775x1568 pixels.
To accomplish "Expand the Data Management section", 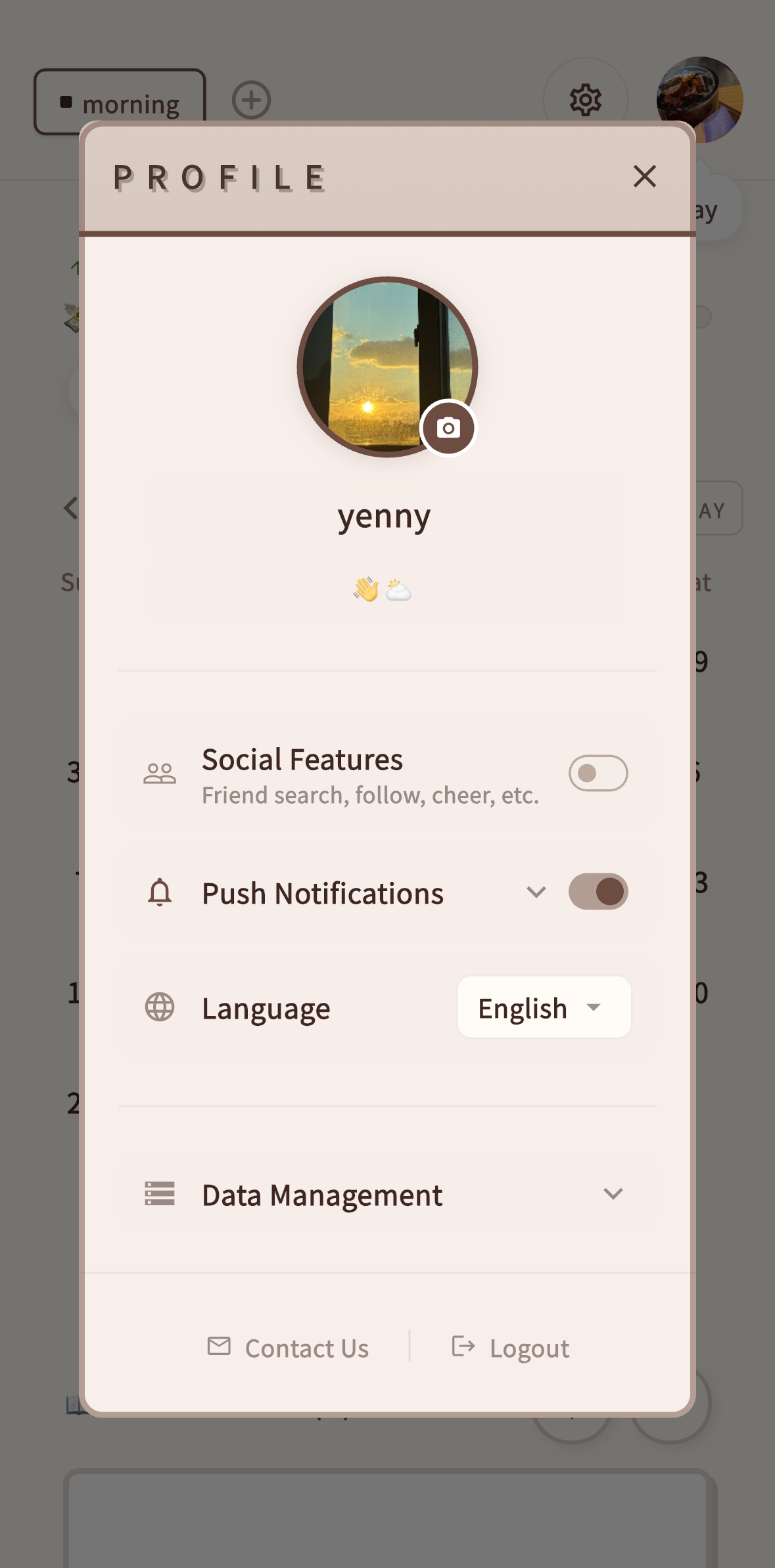I will click(x=613, y=1194).
